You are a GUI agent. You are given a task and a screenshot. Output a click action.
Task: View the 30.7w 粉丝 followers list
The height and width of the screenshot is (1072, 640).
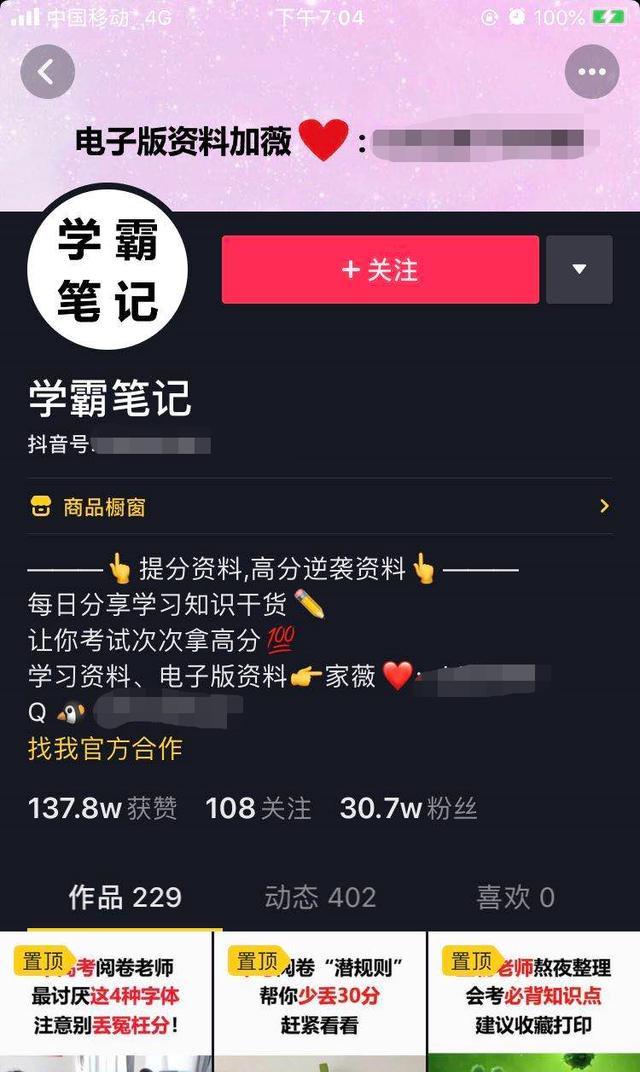point(408,808)
